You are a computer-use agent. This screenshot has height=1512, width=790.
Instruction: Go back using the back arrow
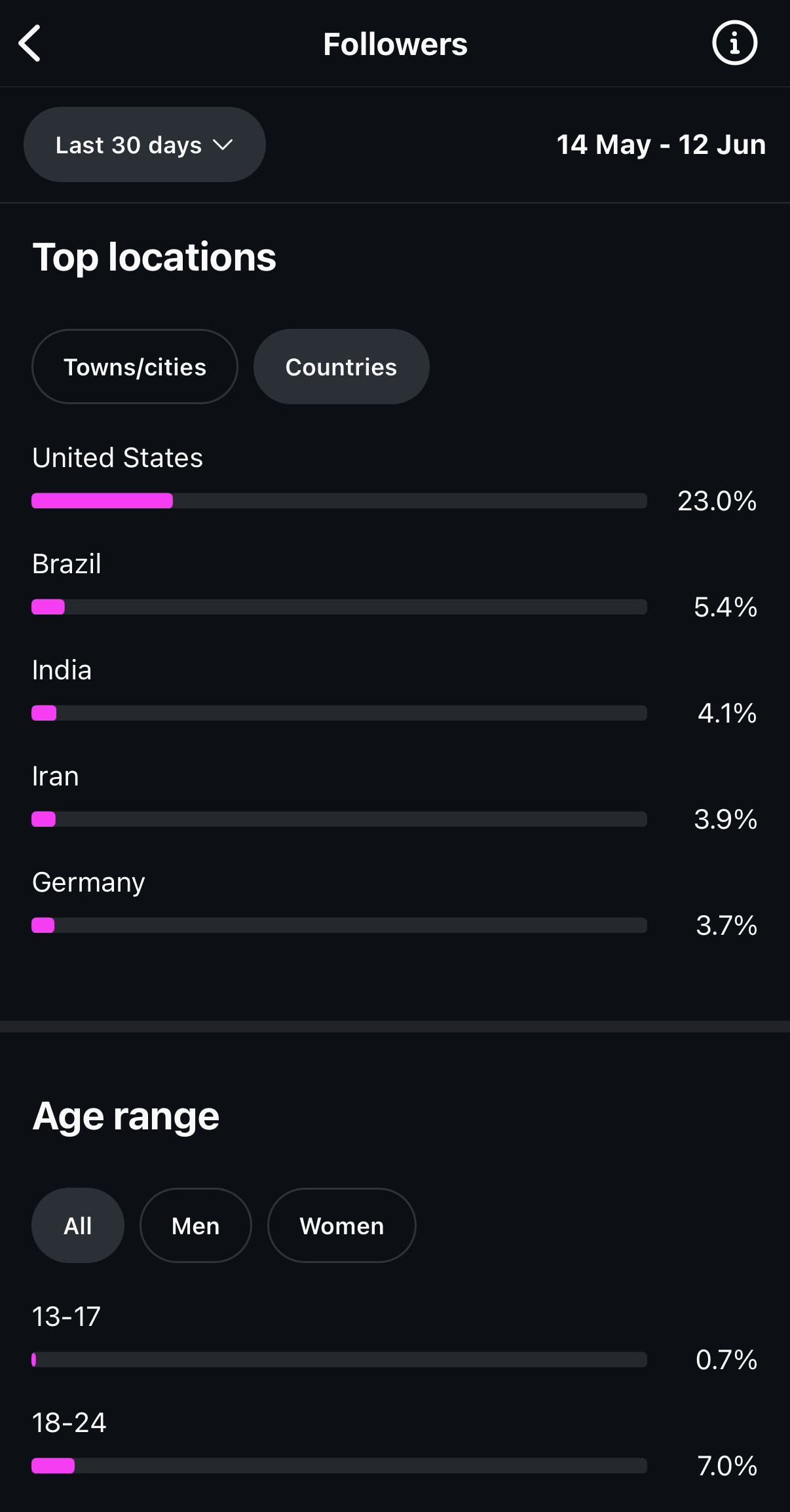coord(29,43)
